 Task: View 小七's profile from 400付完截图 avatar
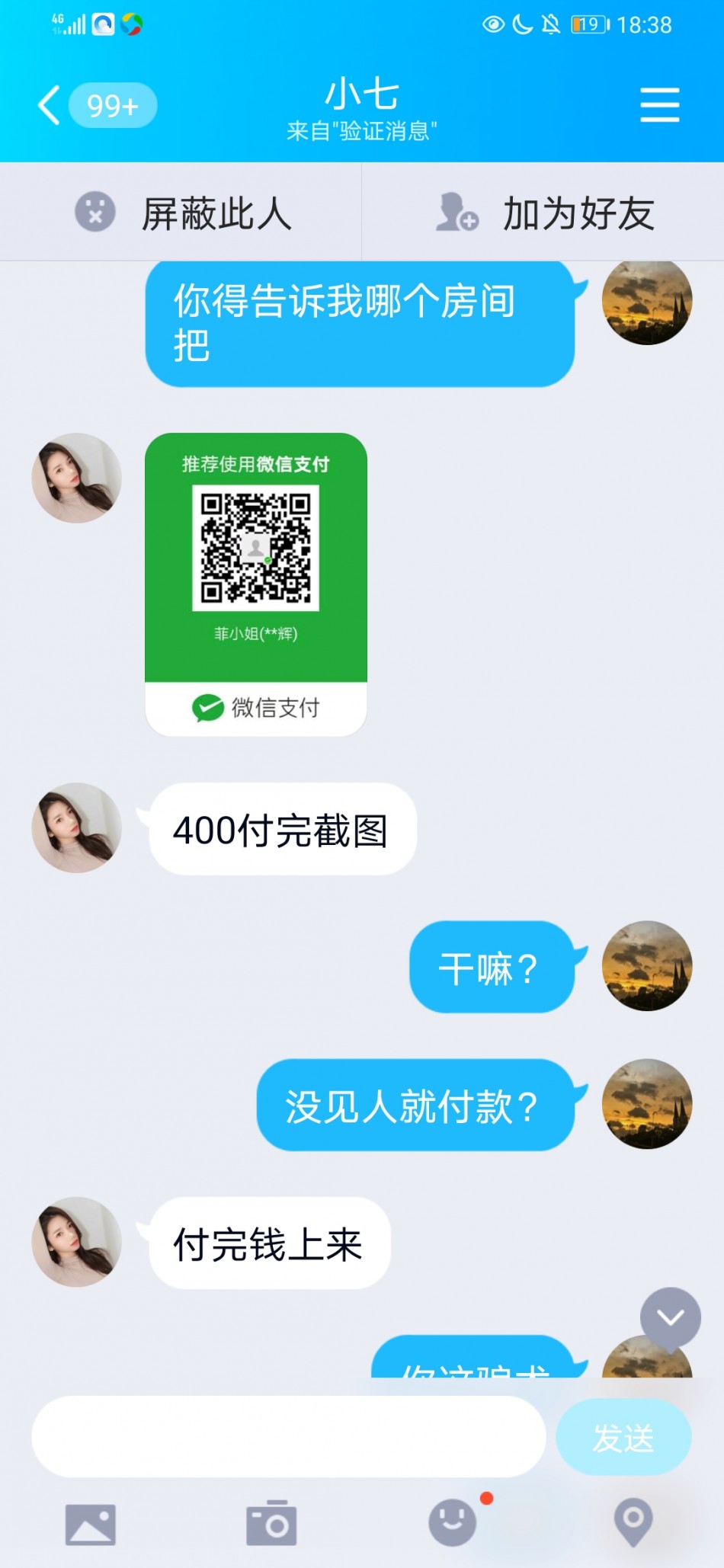coord(76,827)
